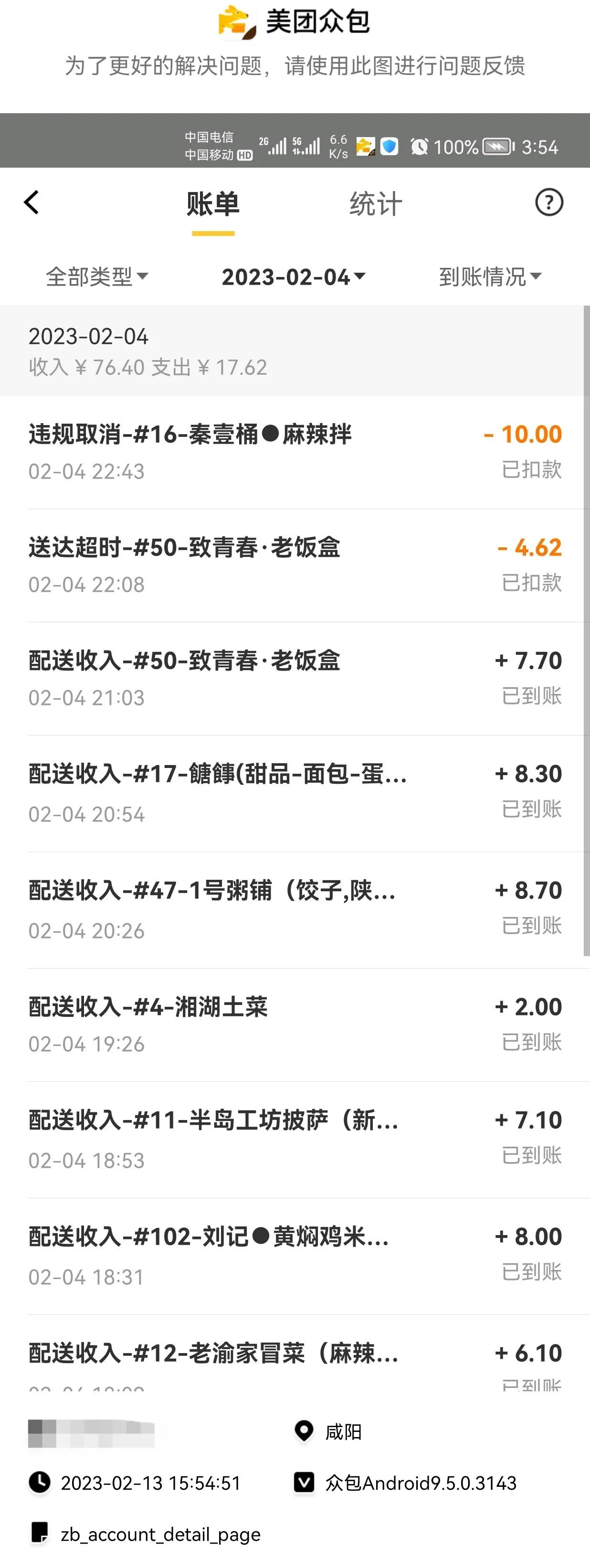
Task: Tap the page icon beside zb_account_detail_page
Action: (40, 1533)
